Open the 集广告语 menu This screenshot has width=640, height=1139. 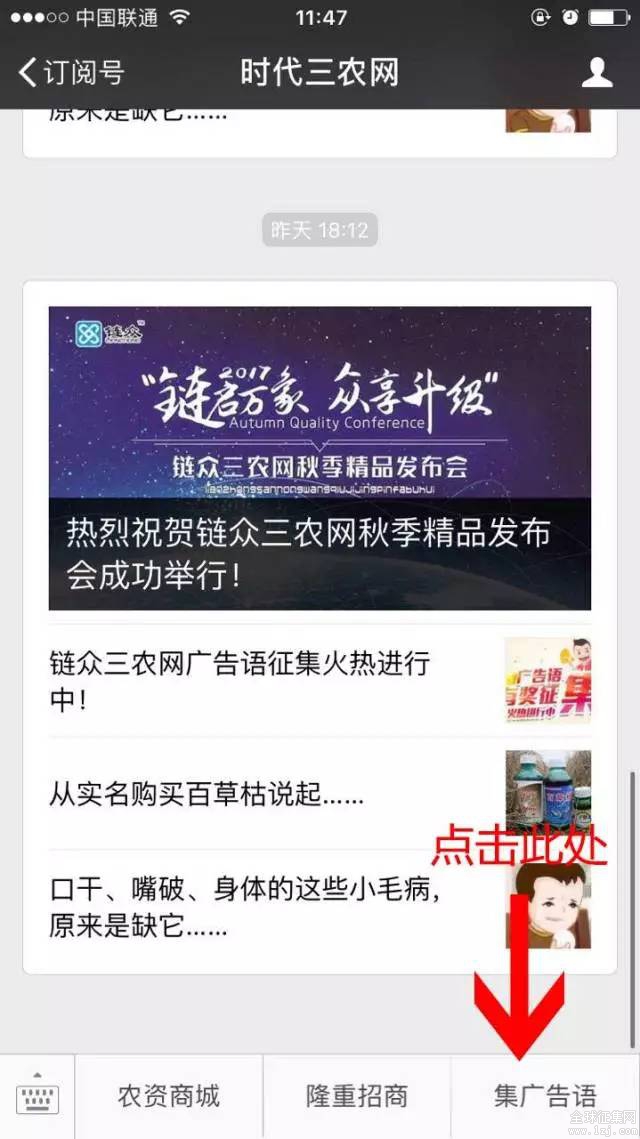pos(545,1096)
